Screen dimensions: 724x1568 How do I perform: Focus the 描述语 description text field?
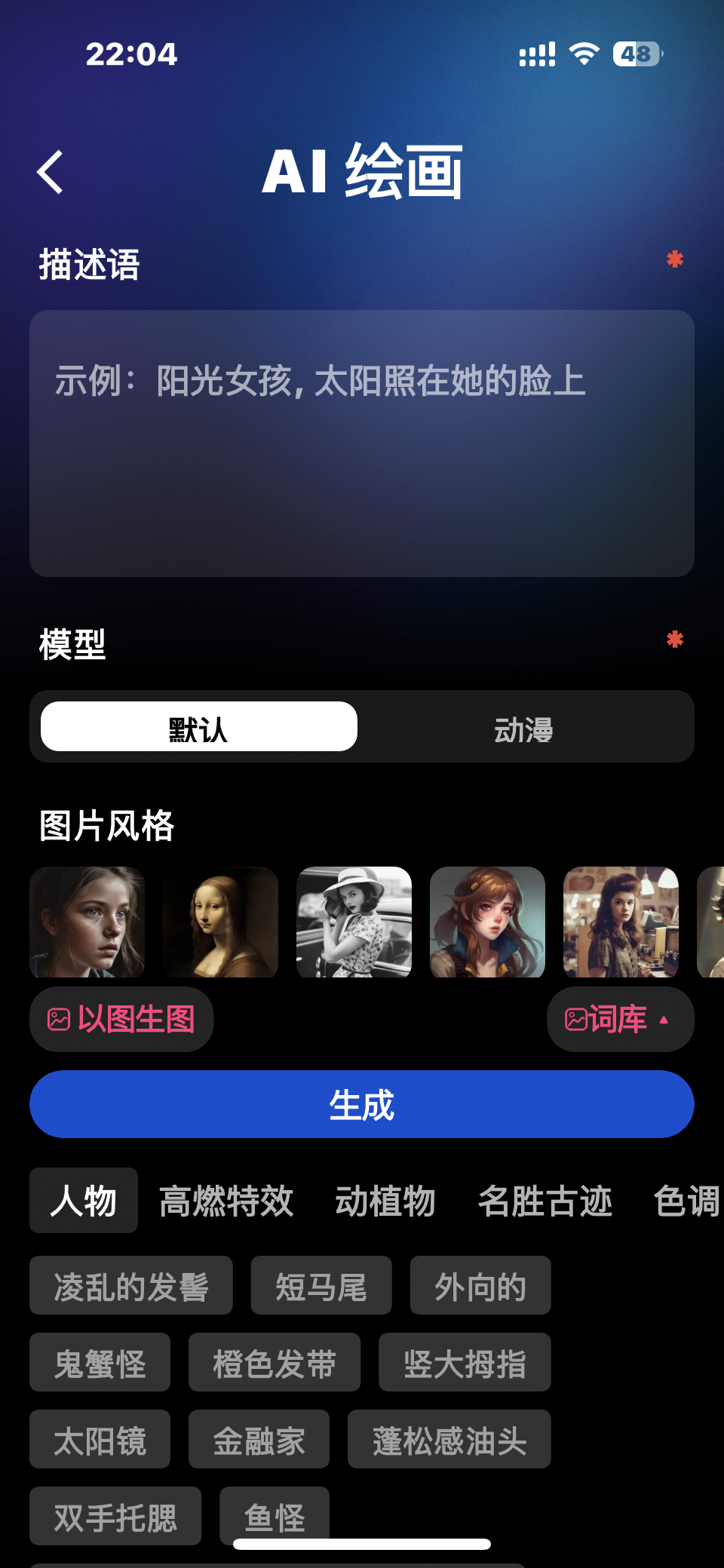(x=362, y=443)
